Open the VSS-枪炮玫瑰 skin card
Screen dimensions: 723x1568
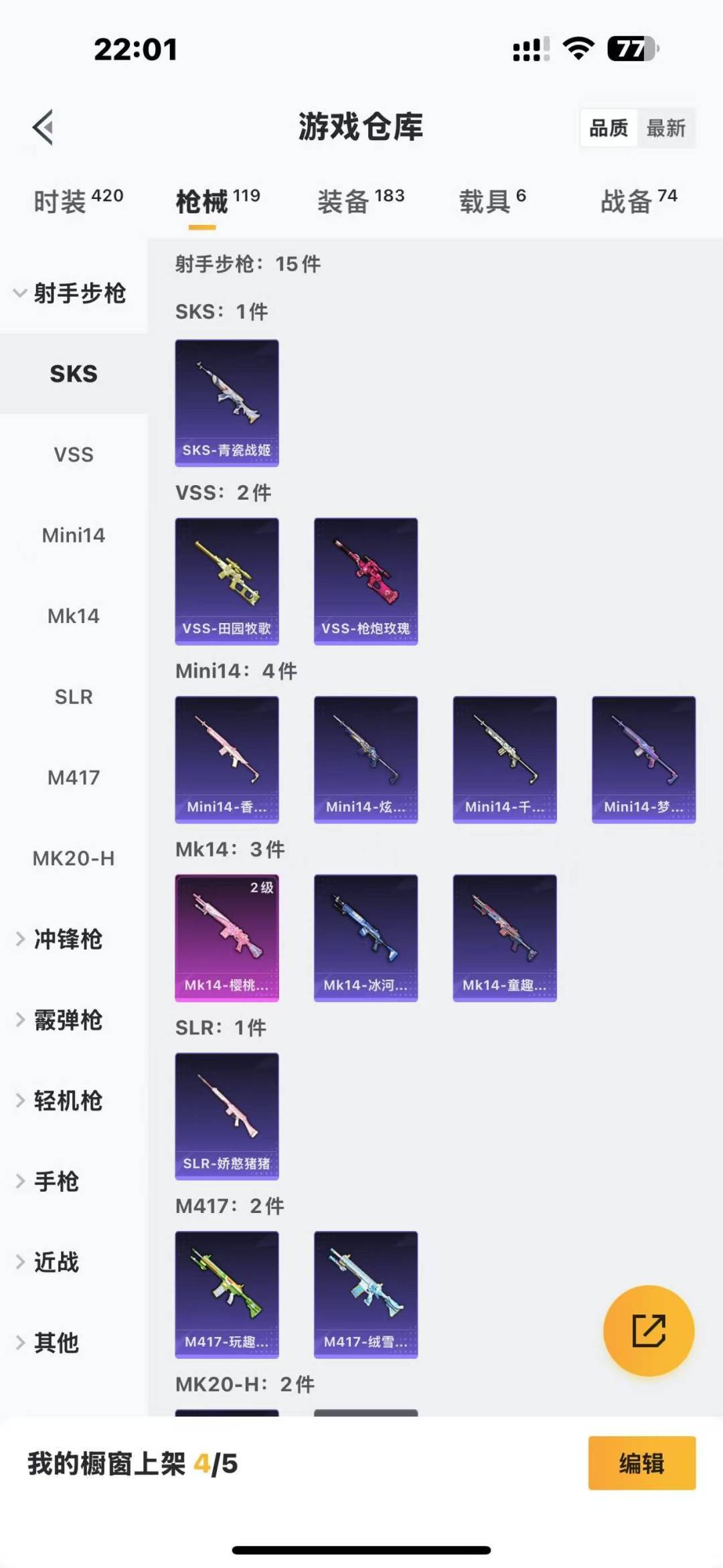coord(366,581)
